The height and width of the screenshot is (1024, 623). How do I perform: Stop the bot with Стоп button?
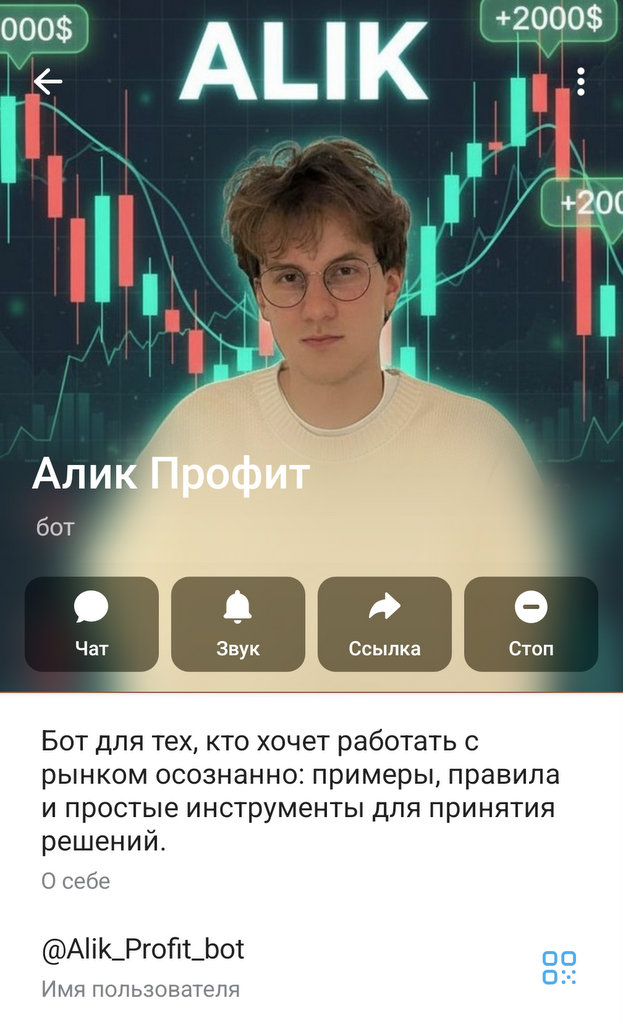pyautogui.click(x=531, y=624)
